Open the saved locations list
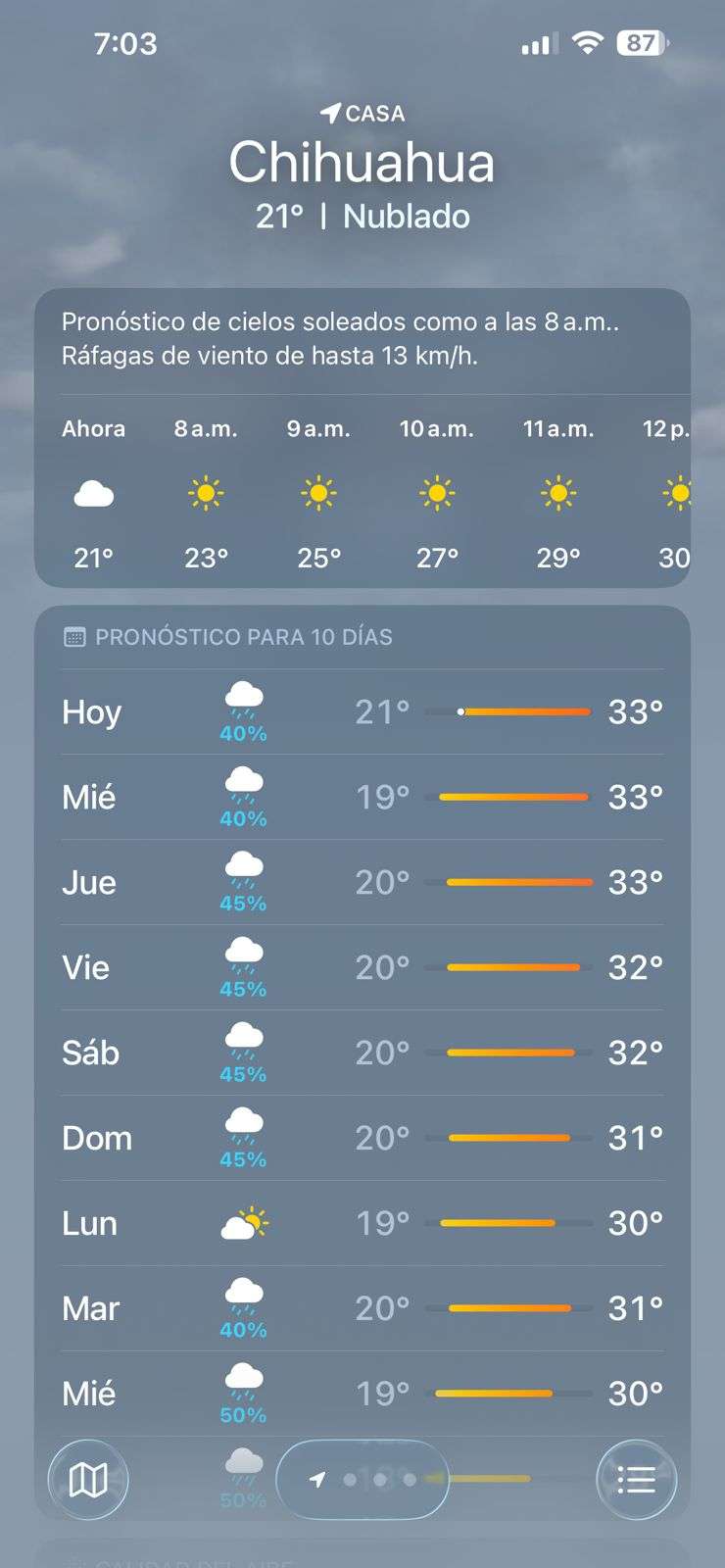 [x=637, y=1480]
